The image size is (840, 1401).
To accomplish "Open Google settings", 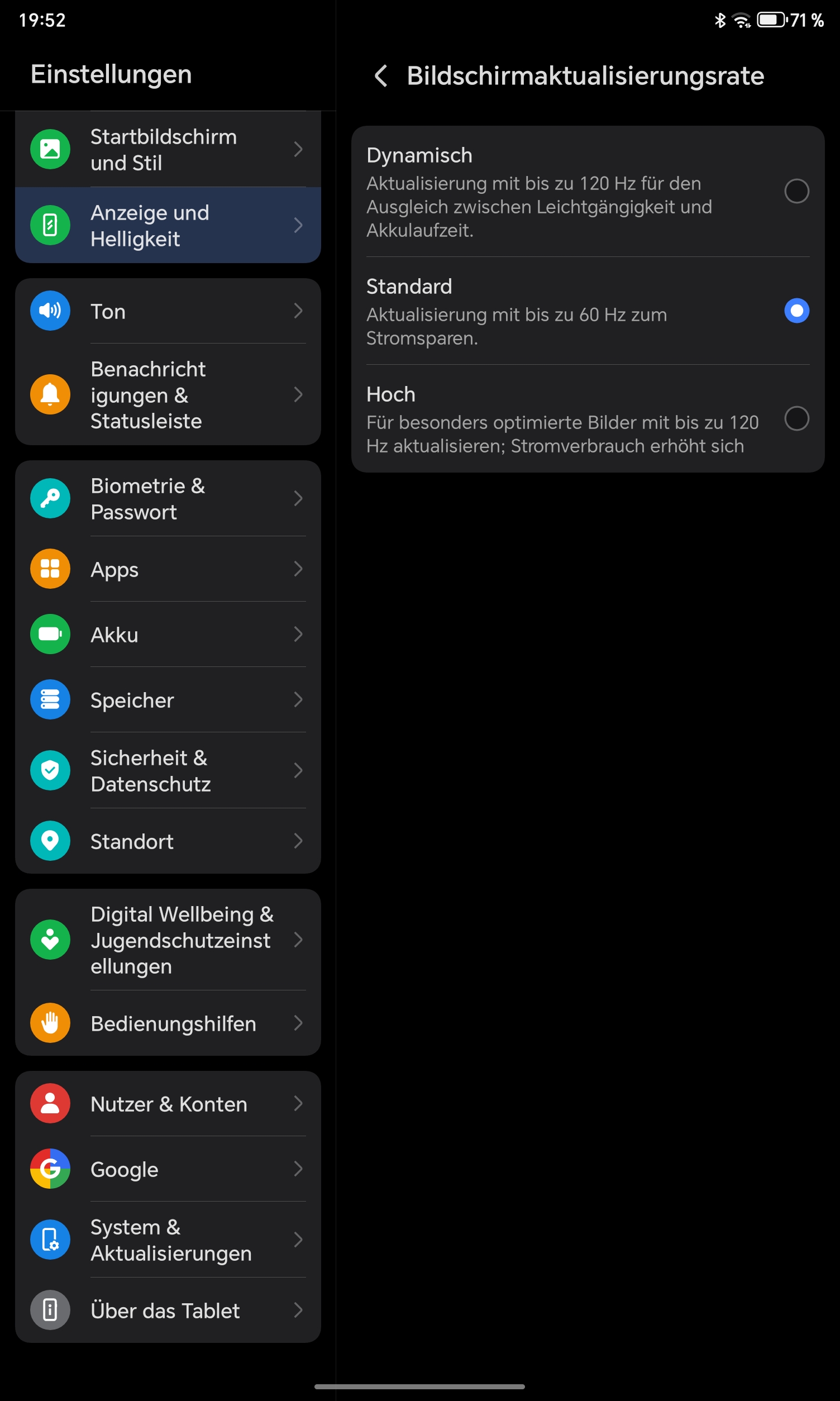I will pyautogui.click(x=168, y=1169).
